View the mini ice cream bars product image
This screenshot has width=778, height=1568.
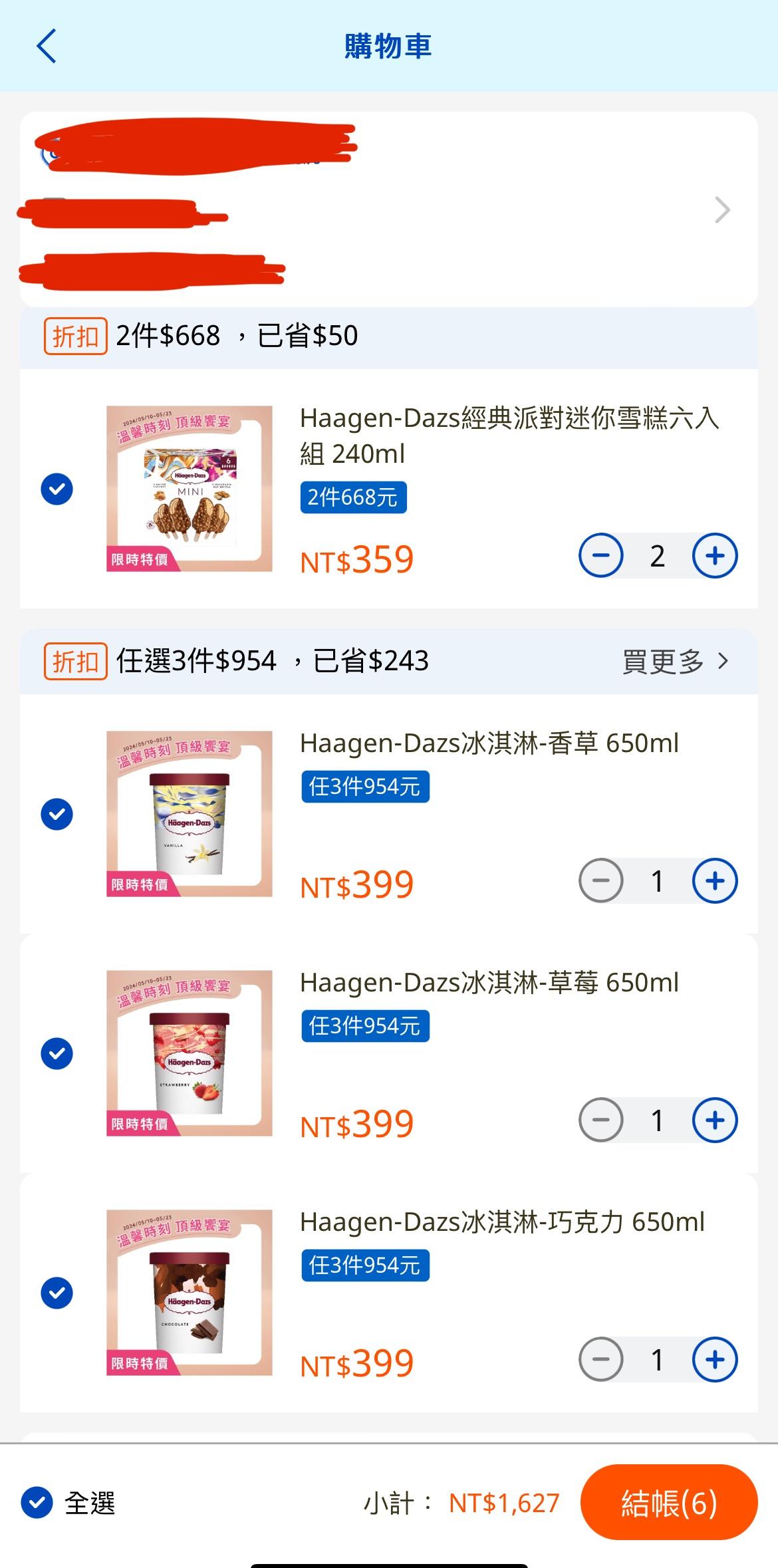(x=190, y=489)
